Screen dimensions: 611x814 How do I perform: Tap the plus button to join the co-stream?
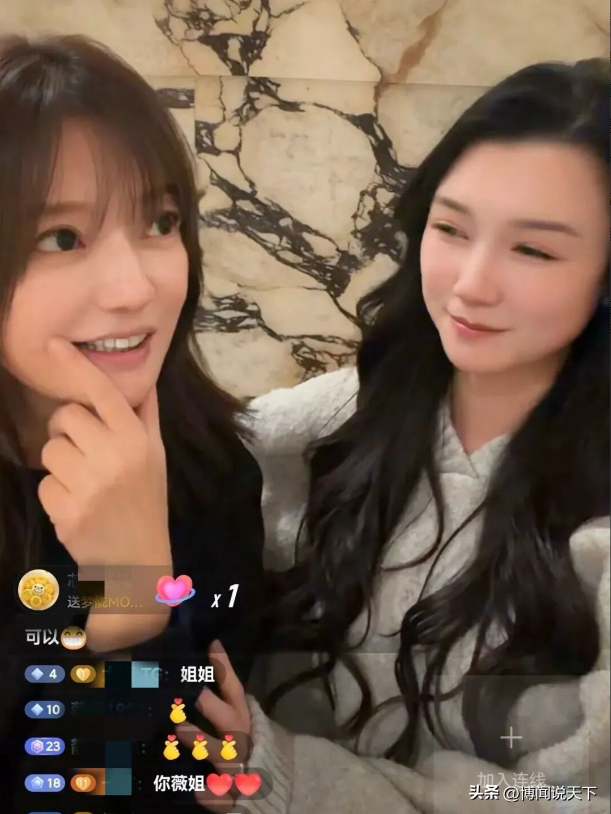(x=511, y=739)
